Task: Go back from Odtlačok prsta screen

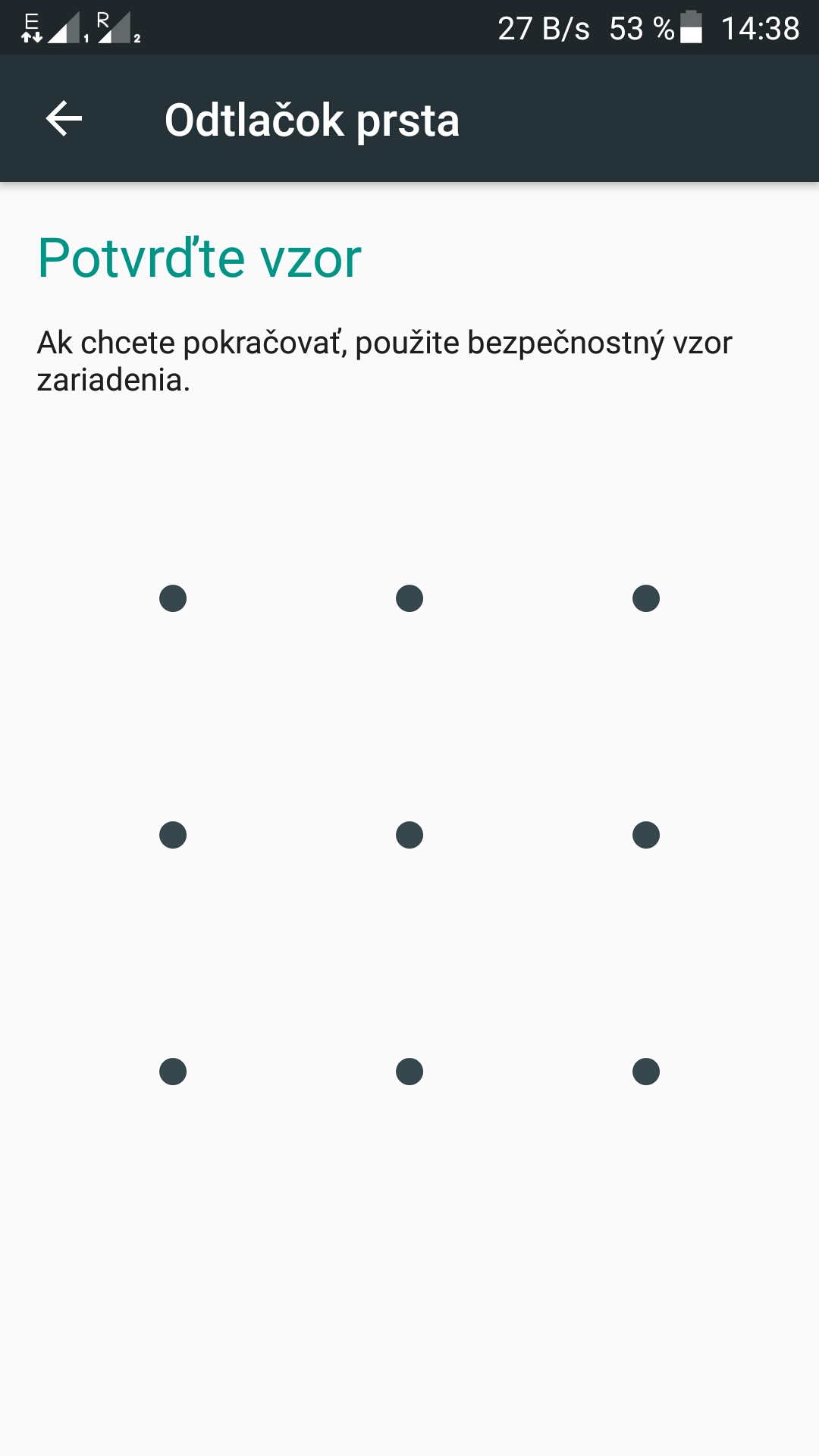Action: click(64, 119)
